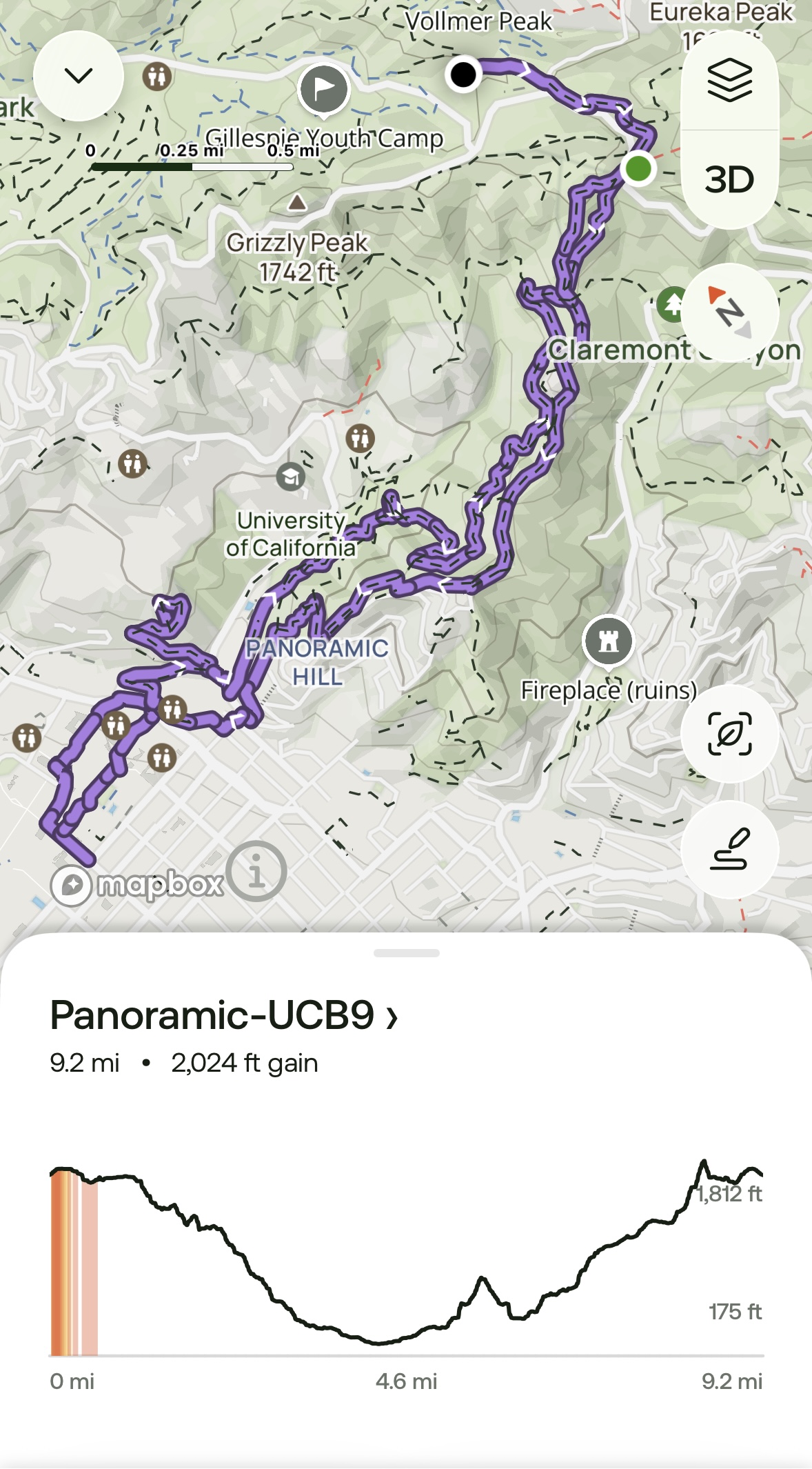Collapse the map with the down chevron
The height and width of the screenshot is (1469, 812).
(x=79, y=76)
